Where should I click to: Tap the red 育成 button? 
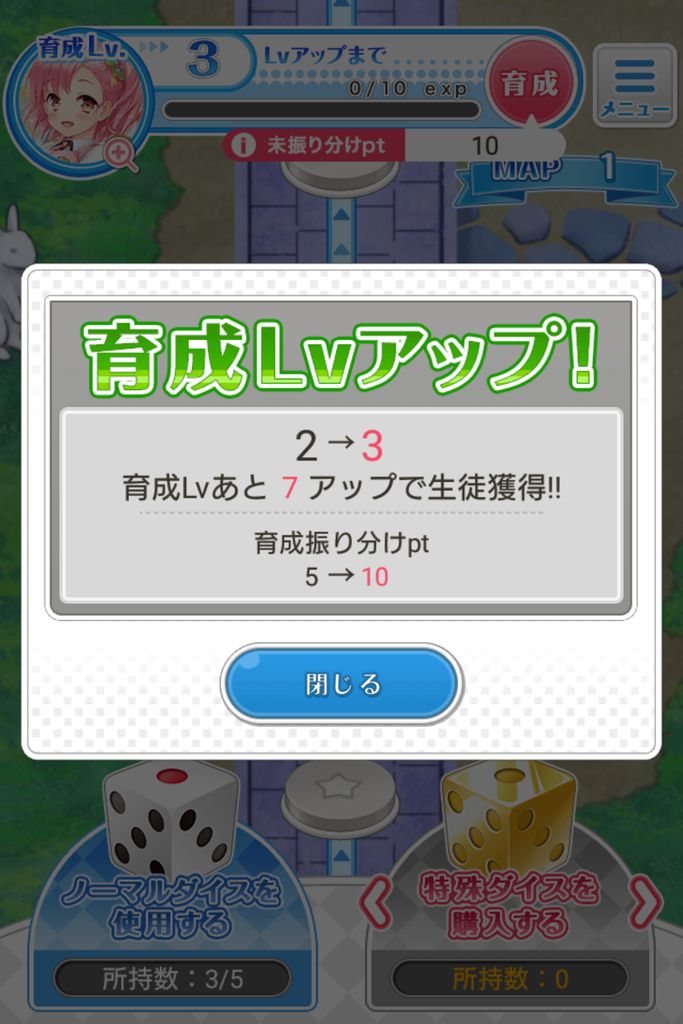530,84
